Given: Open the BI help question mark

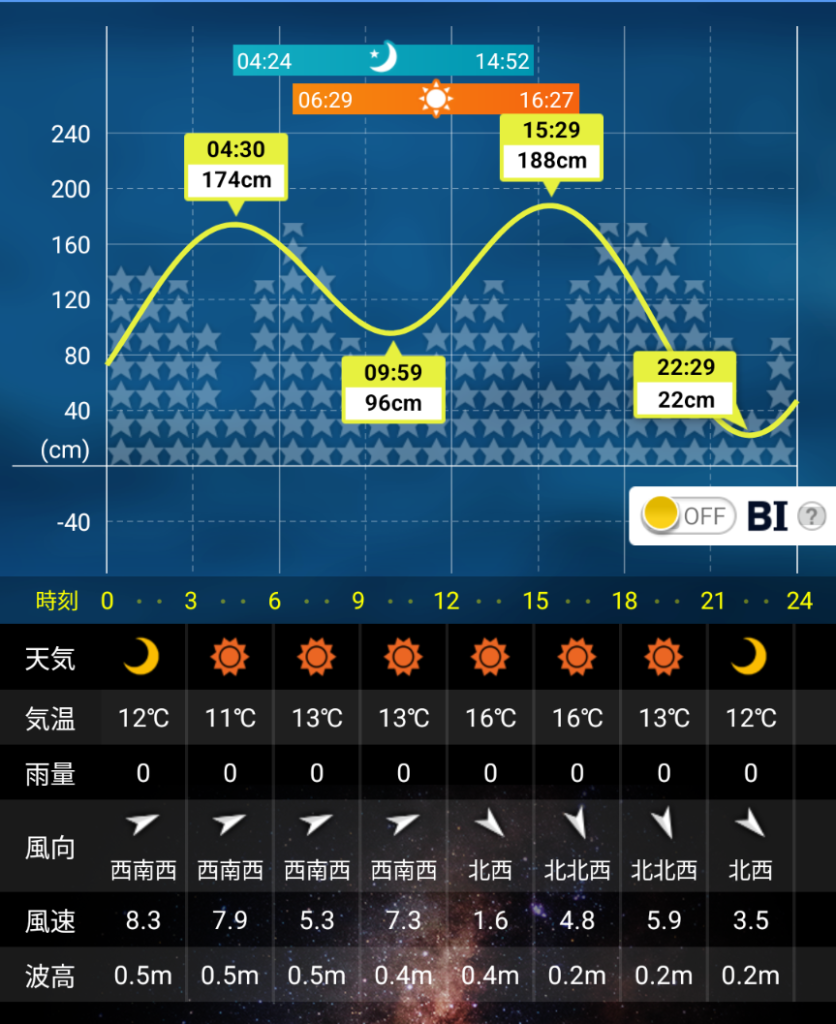Looking at the screenshot, I should pos(812,517).
